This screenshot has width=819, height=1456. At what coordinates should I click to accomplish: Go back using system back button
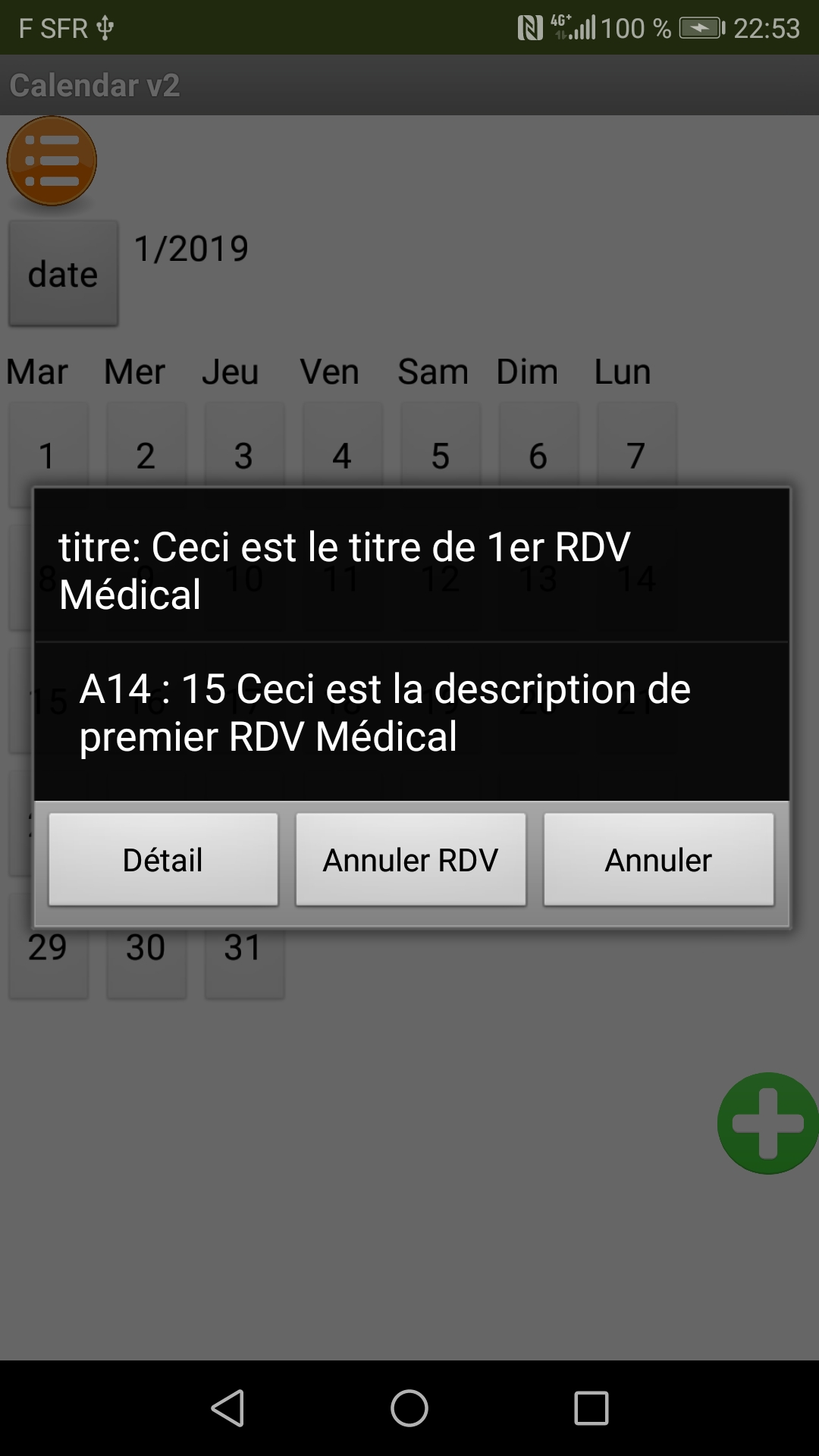coord(227,1408)
